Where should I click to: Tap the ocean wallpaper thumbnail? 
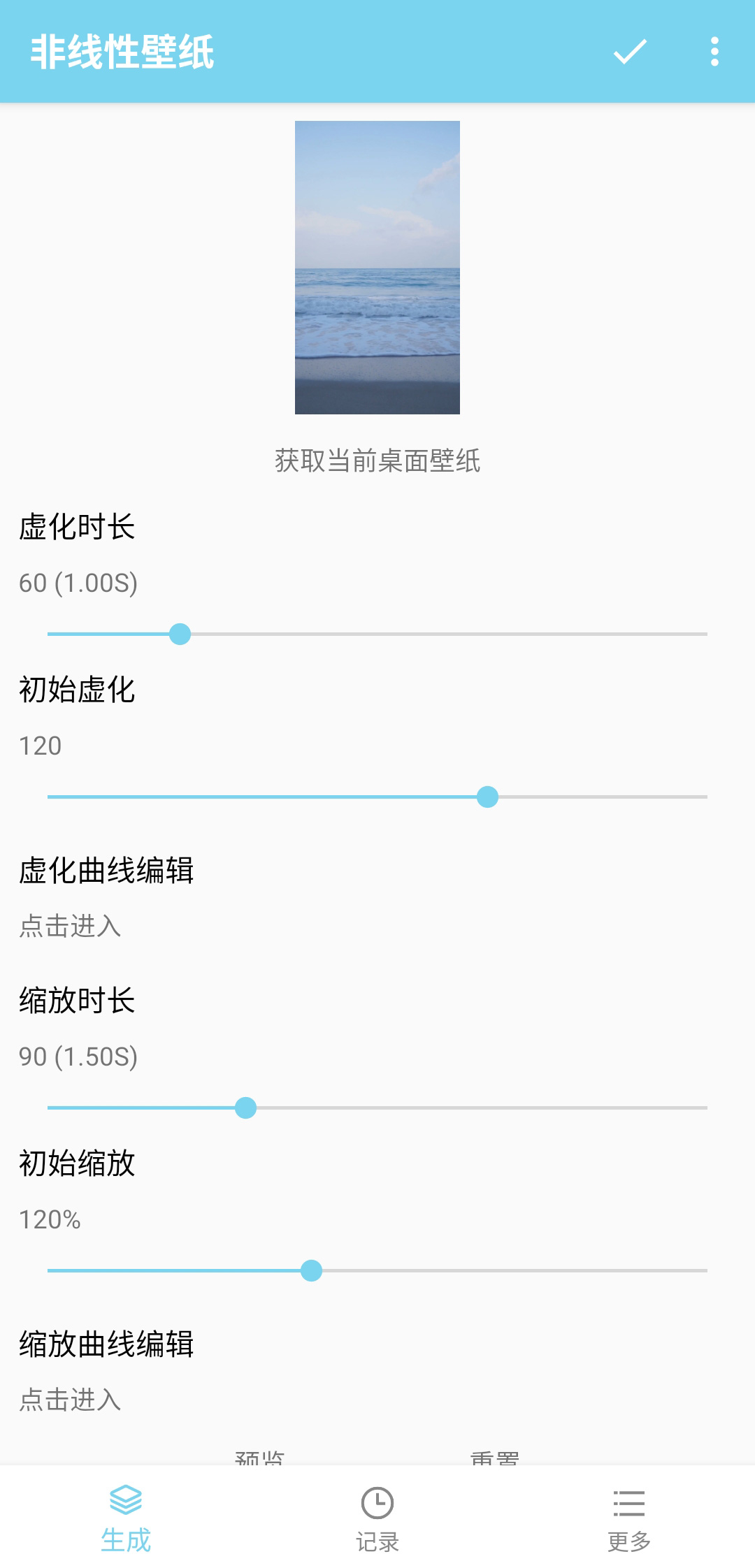coord(377,266)
